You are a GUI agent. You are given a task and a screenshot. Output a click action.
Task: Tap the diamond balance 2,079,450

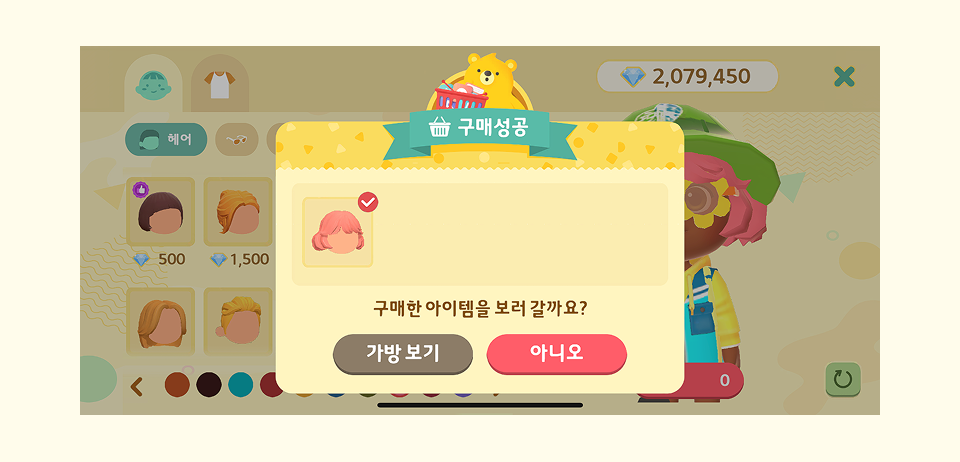coord(687,76)
